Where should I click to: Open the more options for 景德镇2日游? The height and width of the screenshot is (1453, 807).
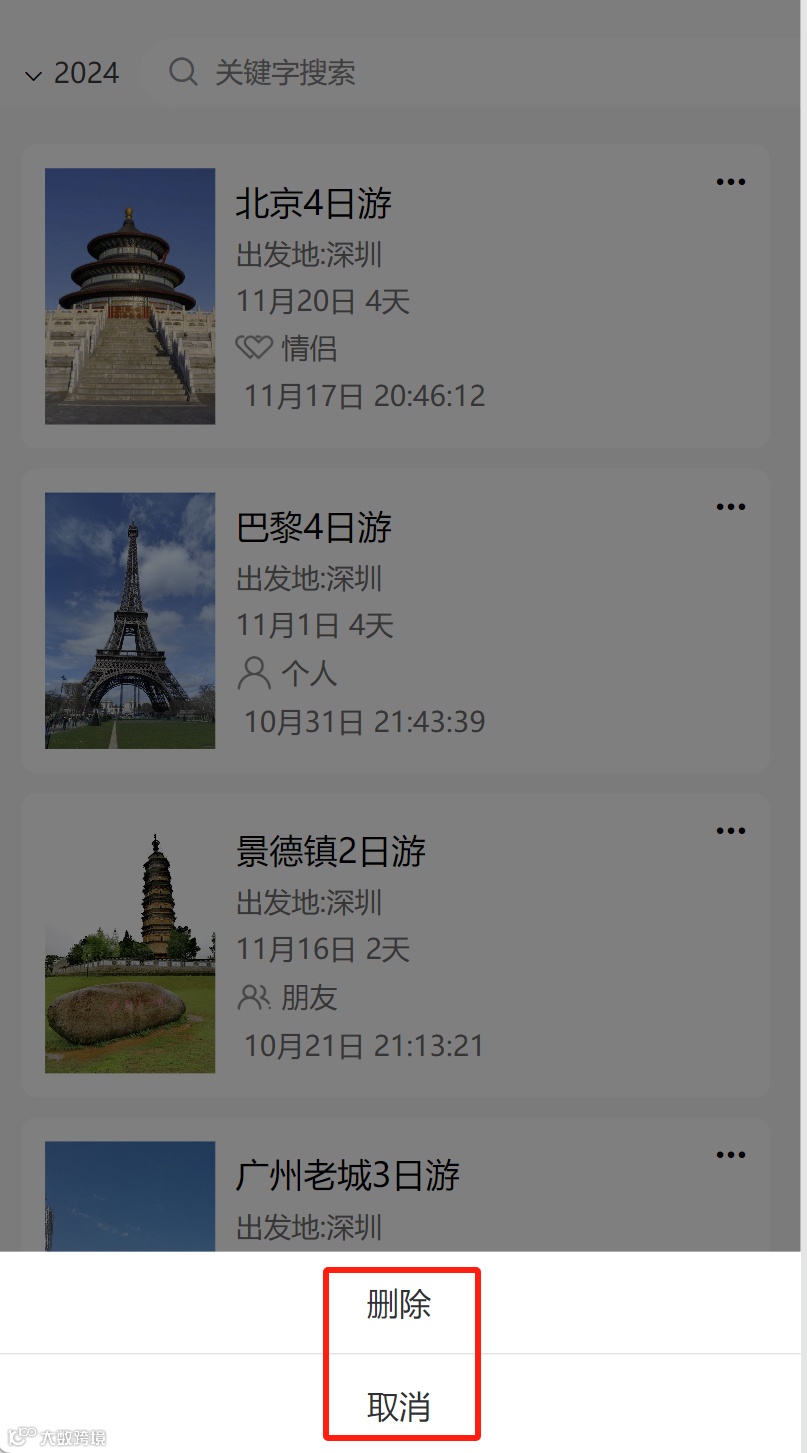(x=731, y=830)
